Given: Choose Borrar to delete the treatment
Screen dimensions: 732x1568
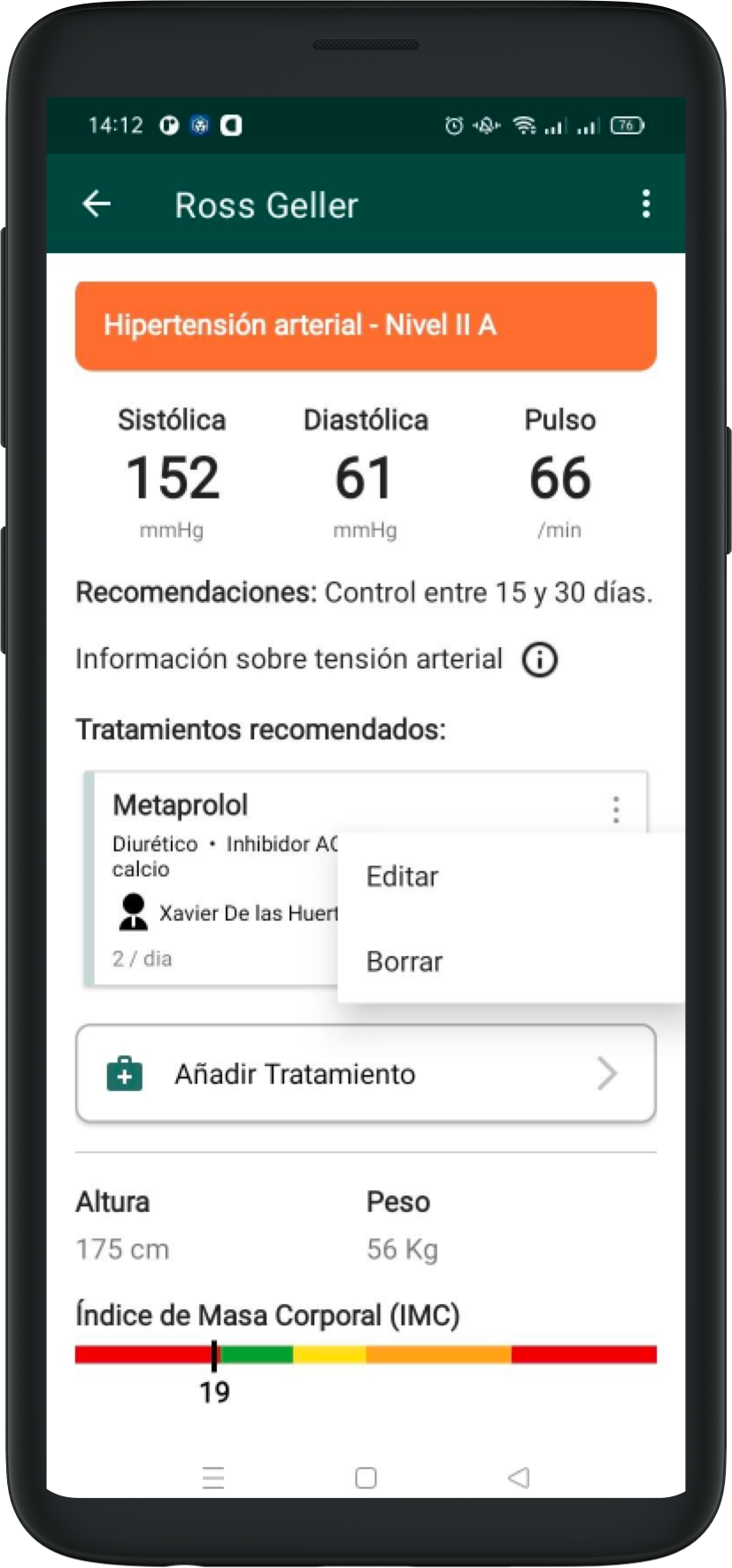Looking at the screenshot, I should 405,962.
